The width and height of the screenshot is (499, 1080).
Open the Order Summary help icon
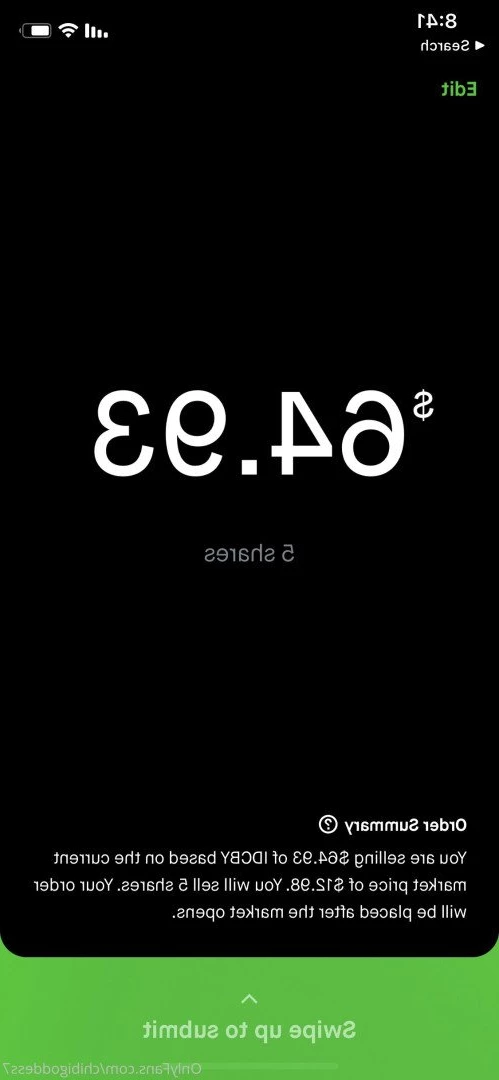click(x=328, y=823)
